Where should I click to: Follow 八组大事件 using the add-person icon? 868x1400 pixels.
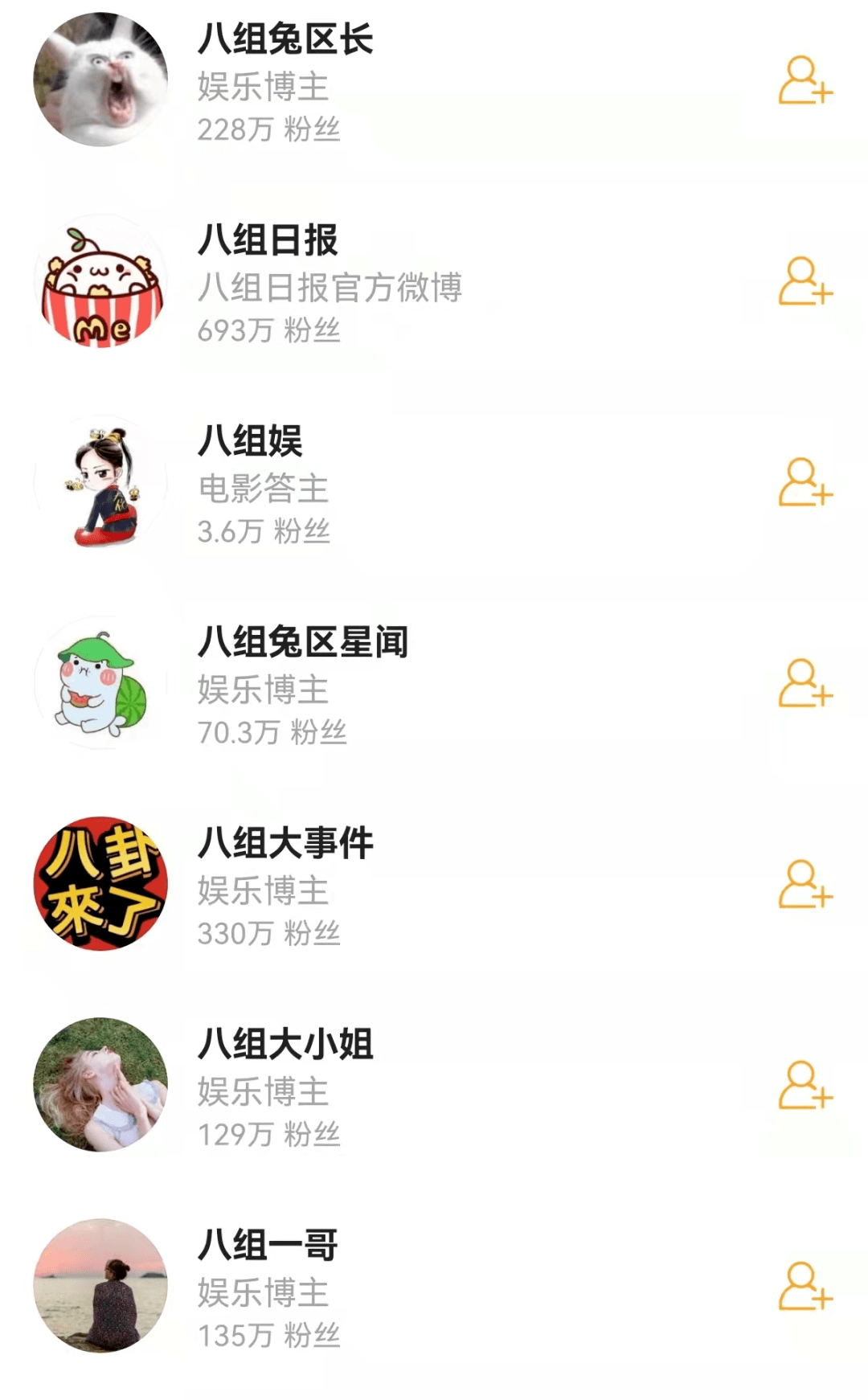click(x=804, y=887)
